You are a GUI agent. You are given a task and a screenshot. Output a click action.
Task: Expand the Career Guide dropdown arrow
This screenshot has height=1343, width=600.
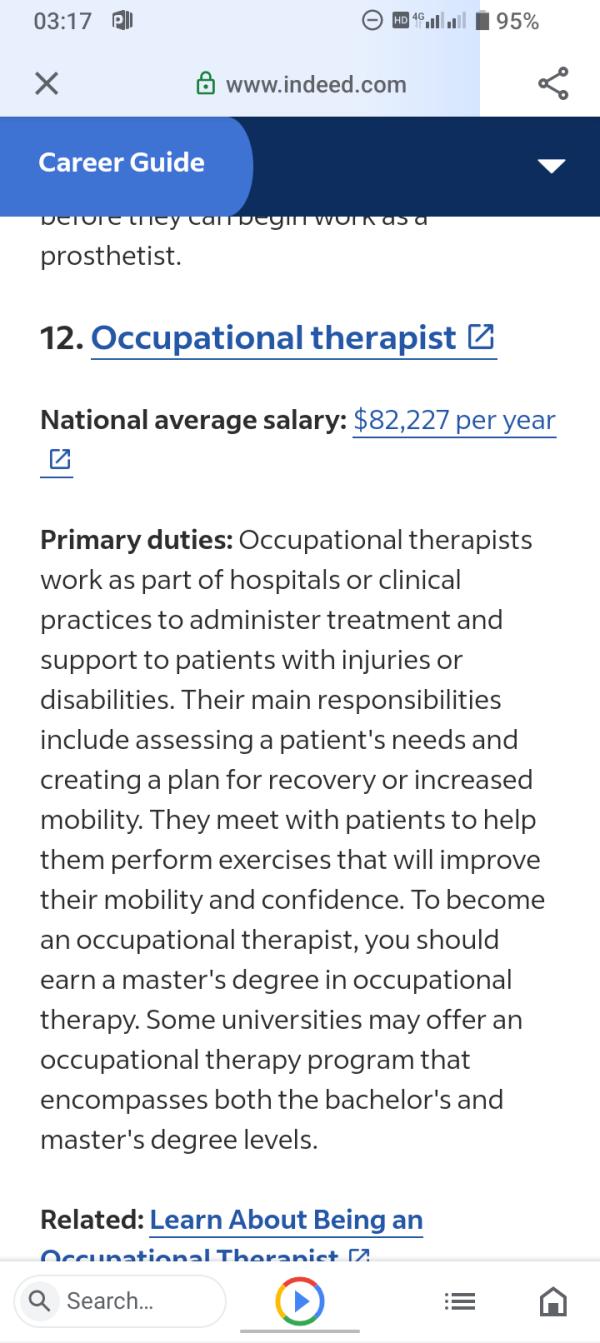point(552,165)
